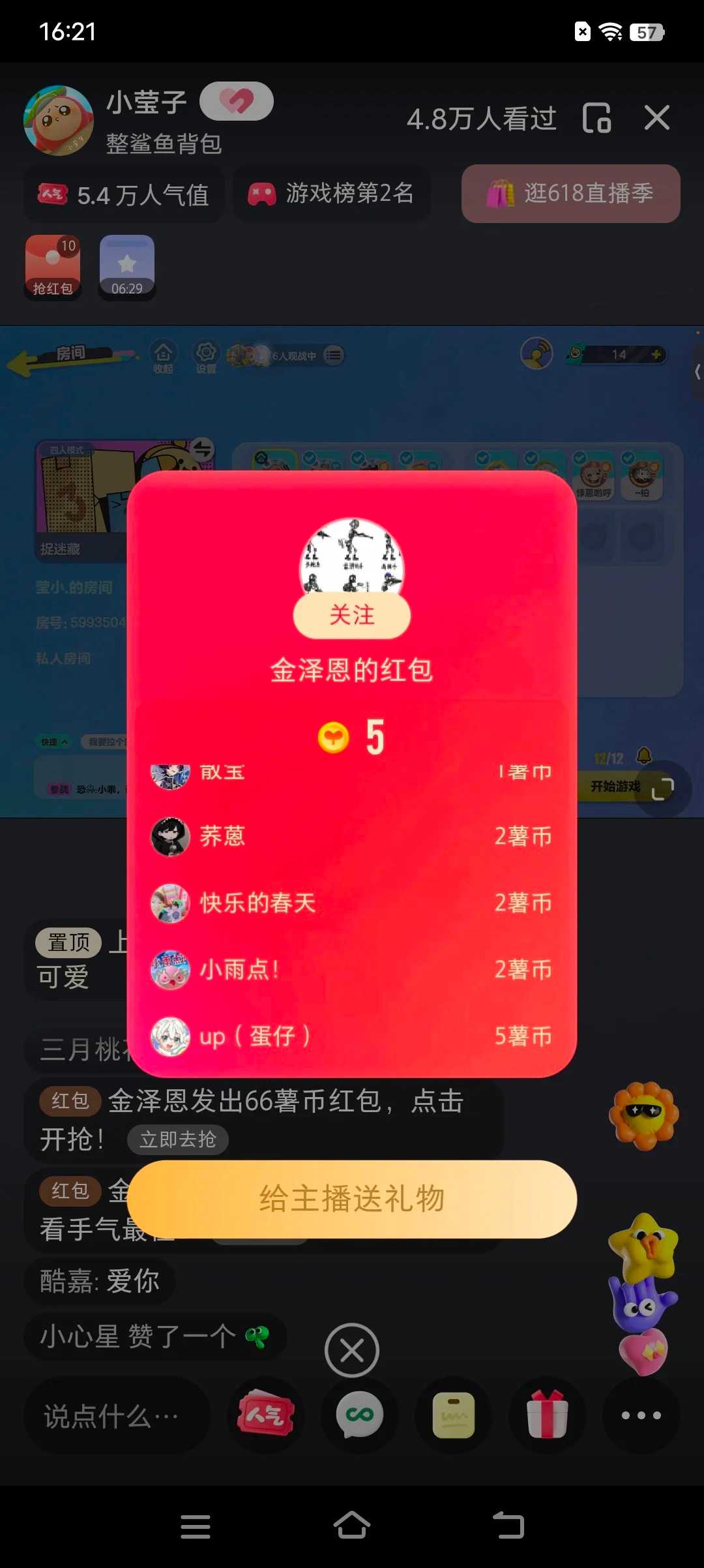Tap 立即去抢 to grab the packet
The height and width of the screenshot is (1568, 704).
pyautogui.click(x=177, y=1139)
